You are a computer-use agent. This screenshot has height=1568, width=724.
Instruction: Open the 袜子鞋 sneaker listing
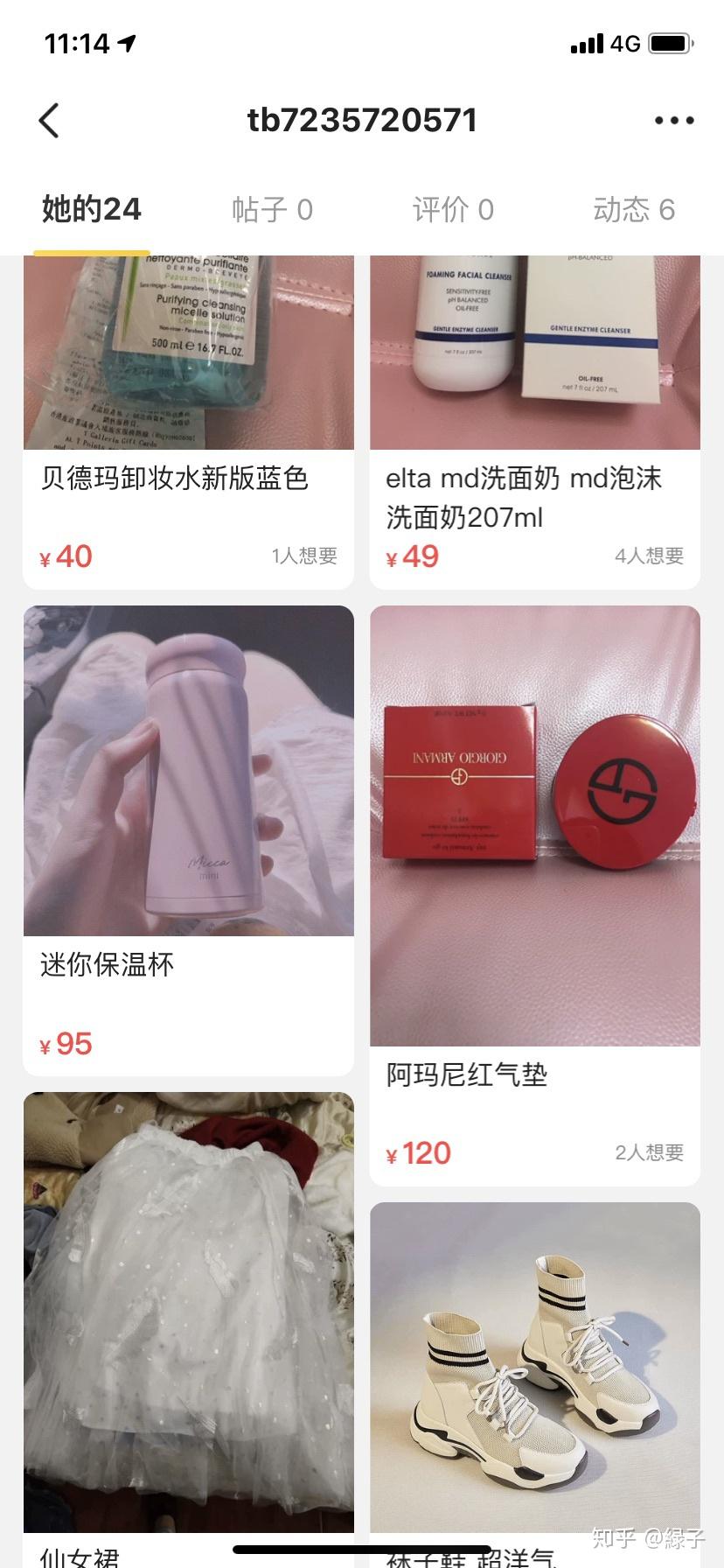point(535,1384)
